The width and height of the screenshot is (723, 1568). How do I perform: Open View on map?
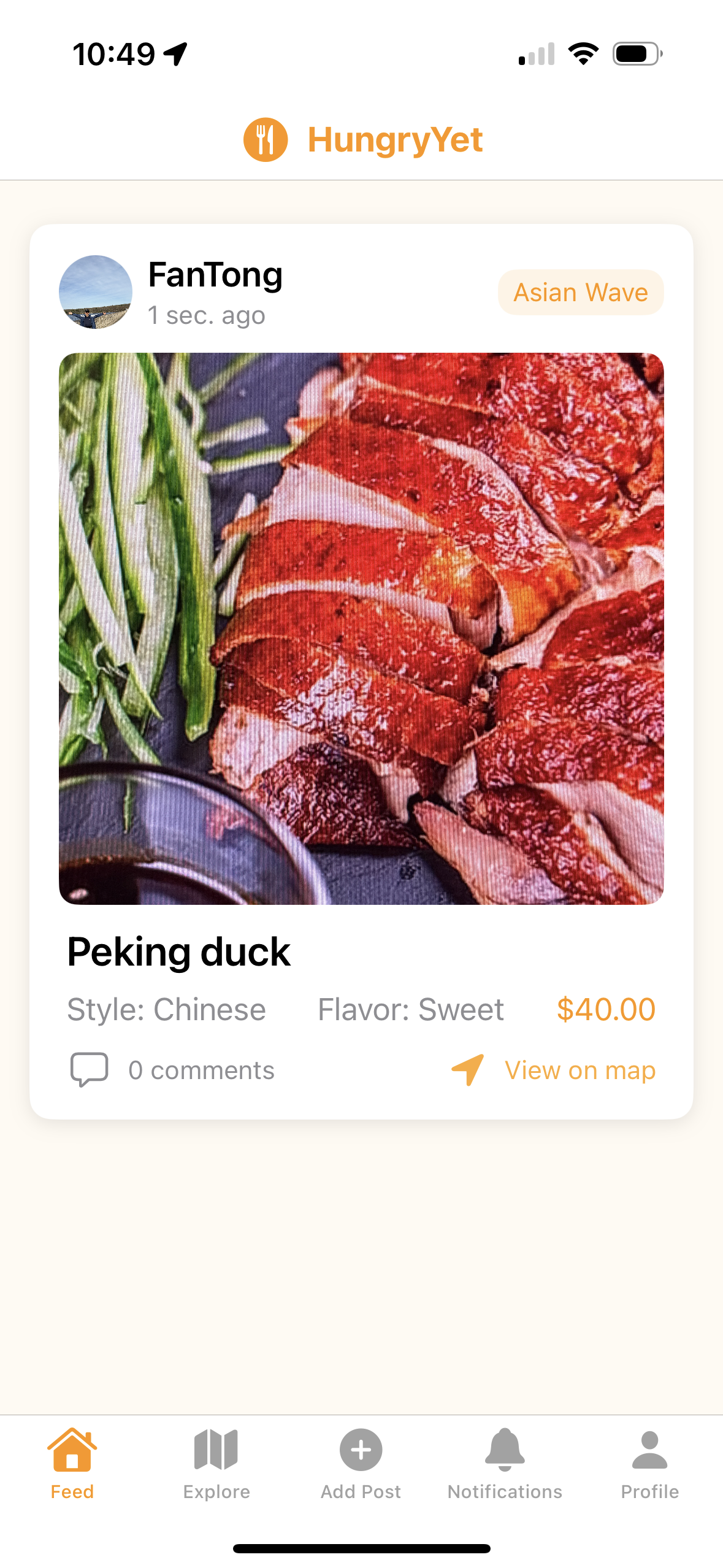580,1069
